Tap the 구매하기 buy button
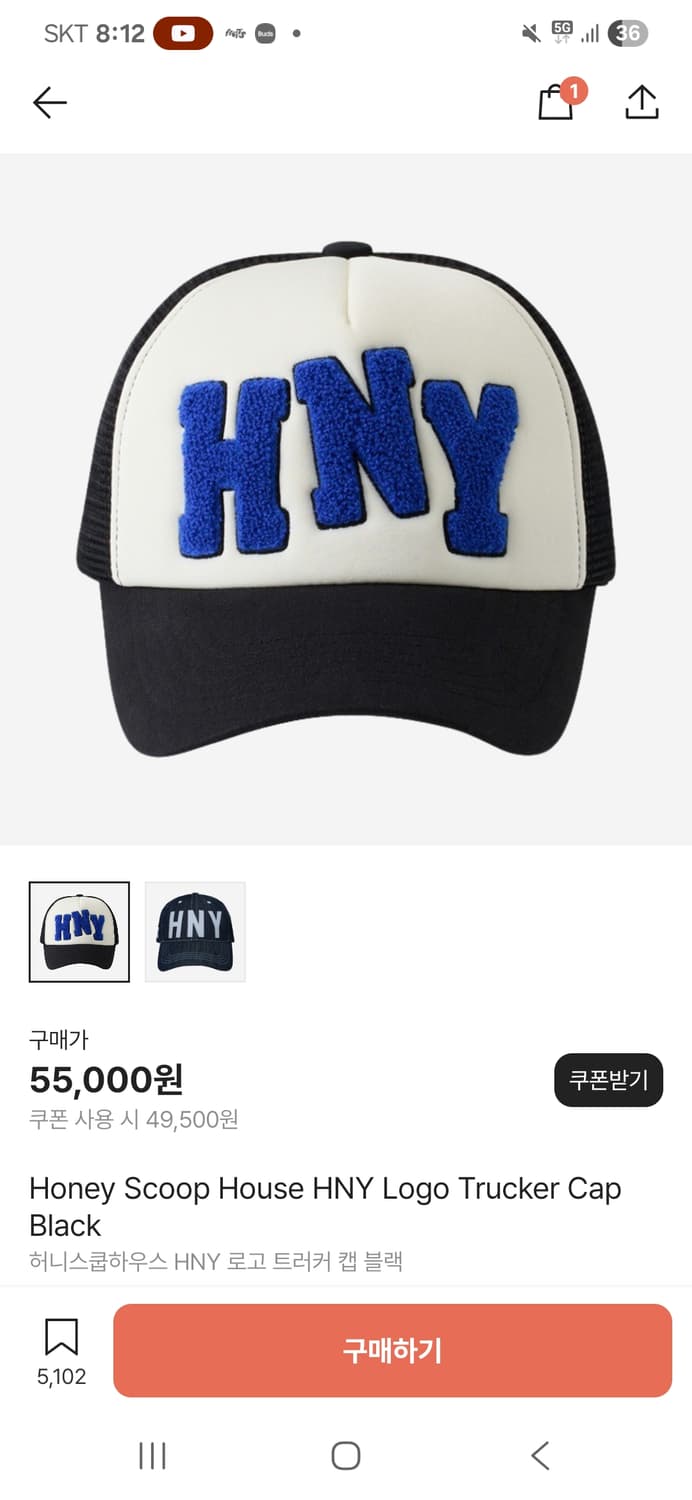Image resolution: width=692 pixels, height=1500 pixels. 392,1350
